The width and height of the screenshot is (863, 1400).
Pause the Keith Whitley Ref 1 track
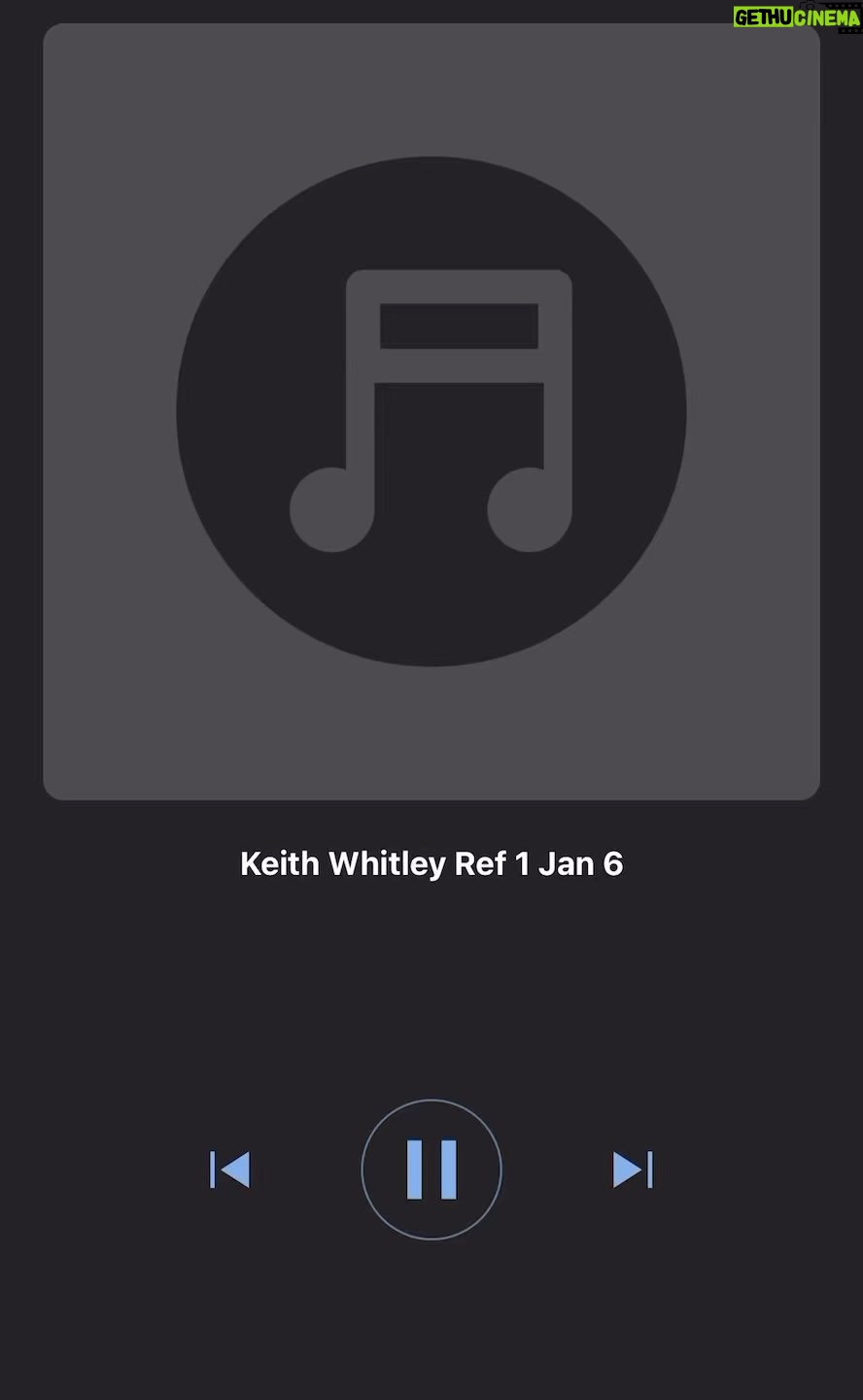pos(431,1170)
